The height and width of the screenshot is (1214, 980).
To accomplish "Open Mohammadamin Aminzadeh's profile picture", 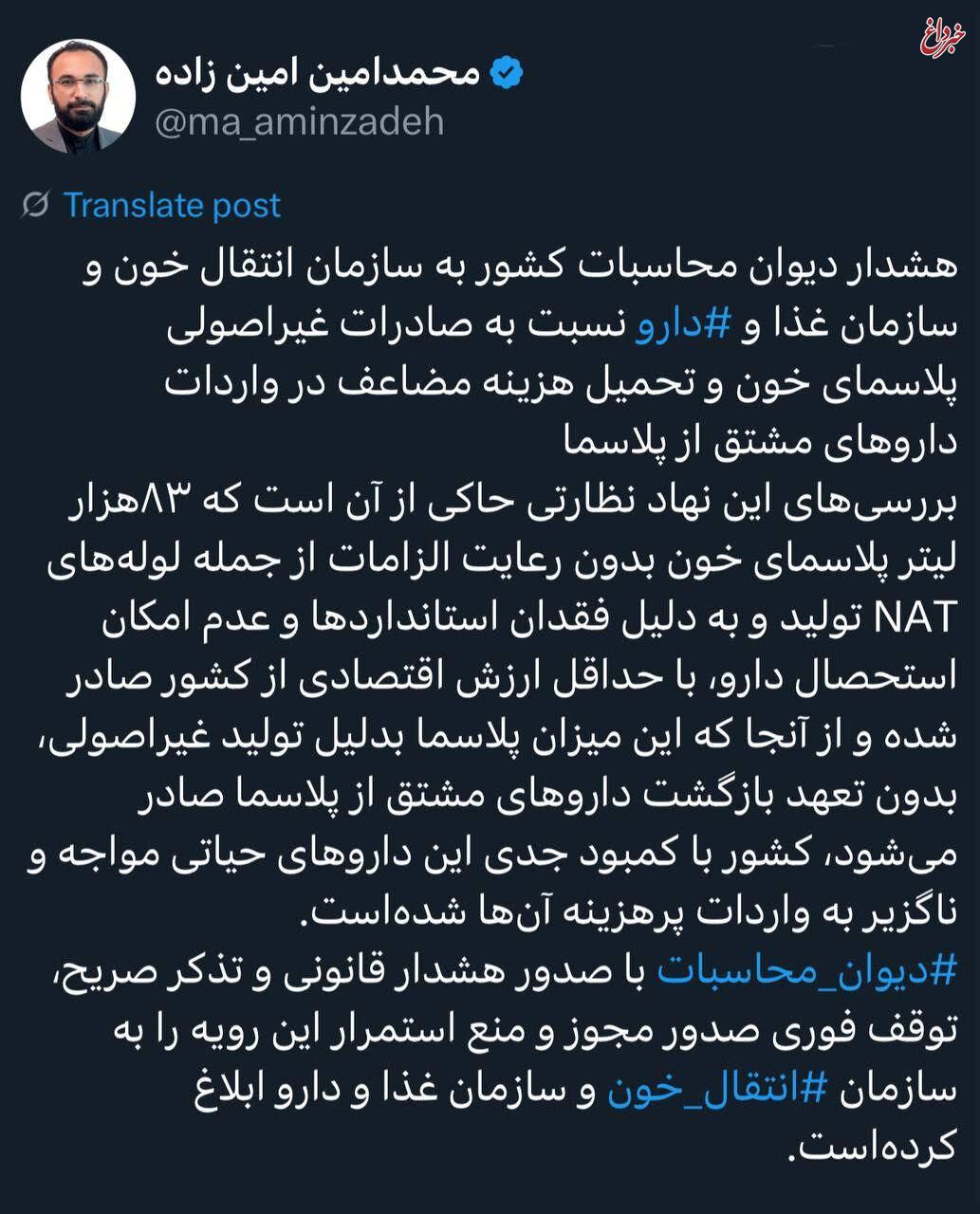I will (x=78, y=96).
